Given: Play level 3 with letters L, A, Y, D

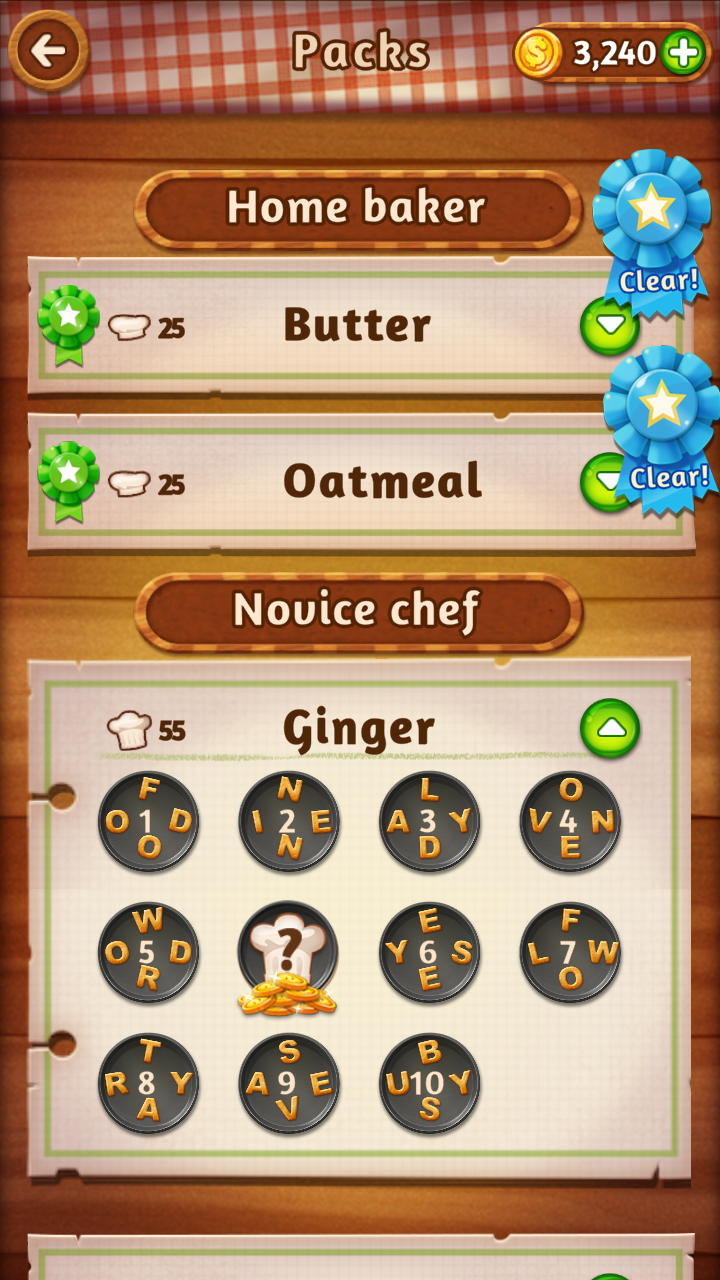Looking at the screenshot, I should pyautogui.click(x=429, y=822).
